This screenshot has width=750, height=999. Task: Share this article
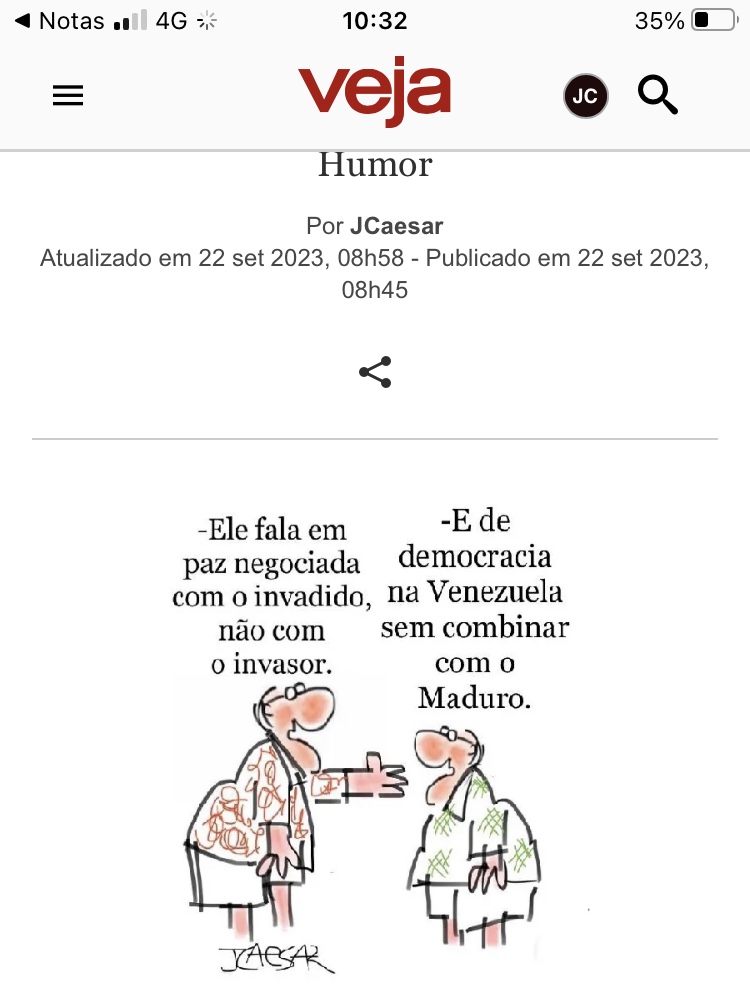click(375, 372)
